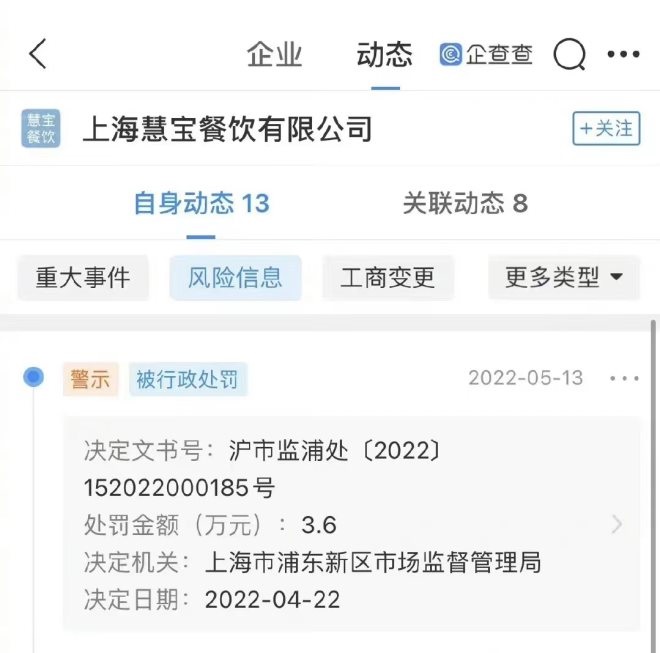Go back using the arrow icon

[38, 54]
